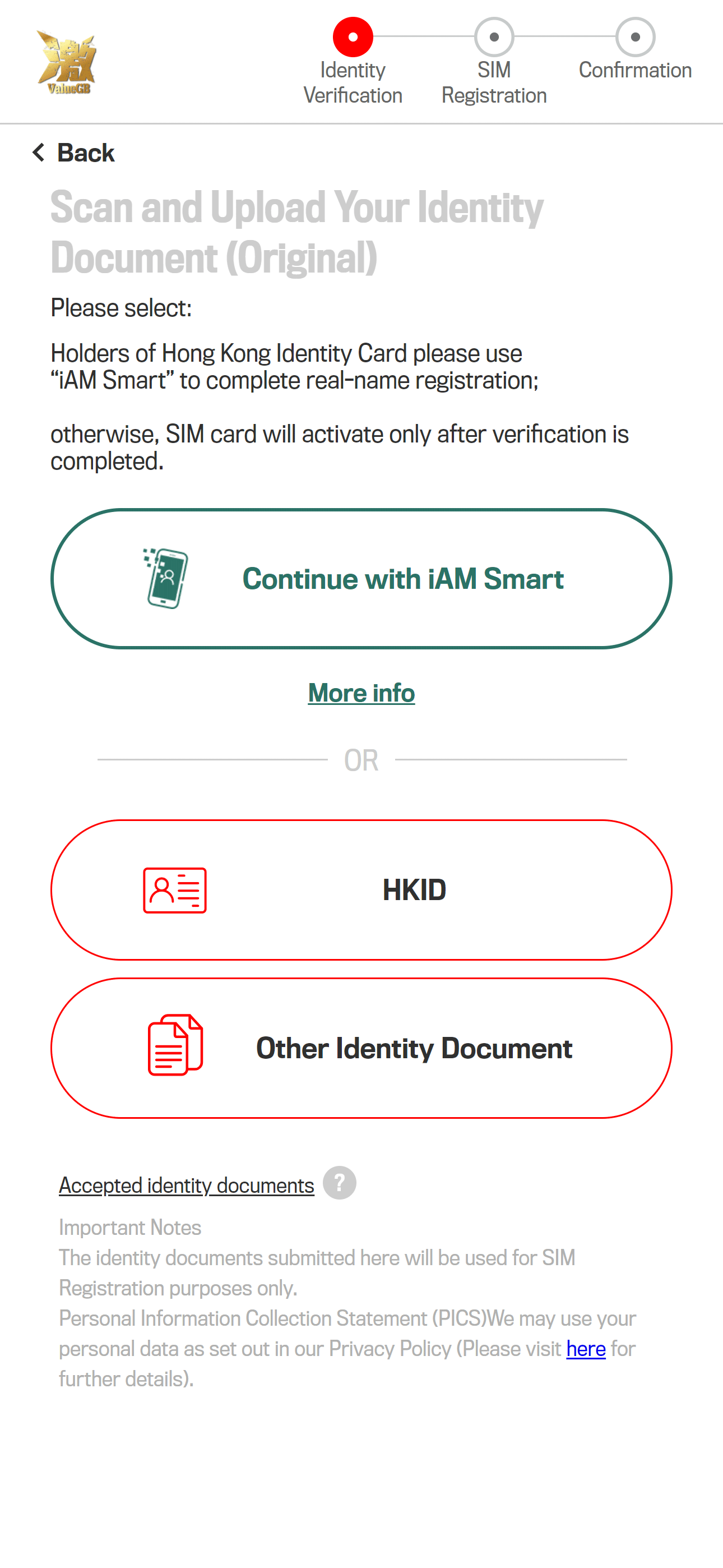The height and width of the screenshot is (1568, 723).
Task: Select HKID as identity document
Action: coord(361,890)
